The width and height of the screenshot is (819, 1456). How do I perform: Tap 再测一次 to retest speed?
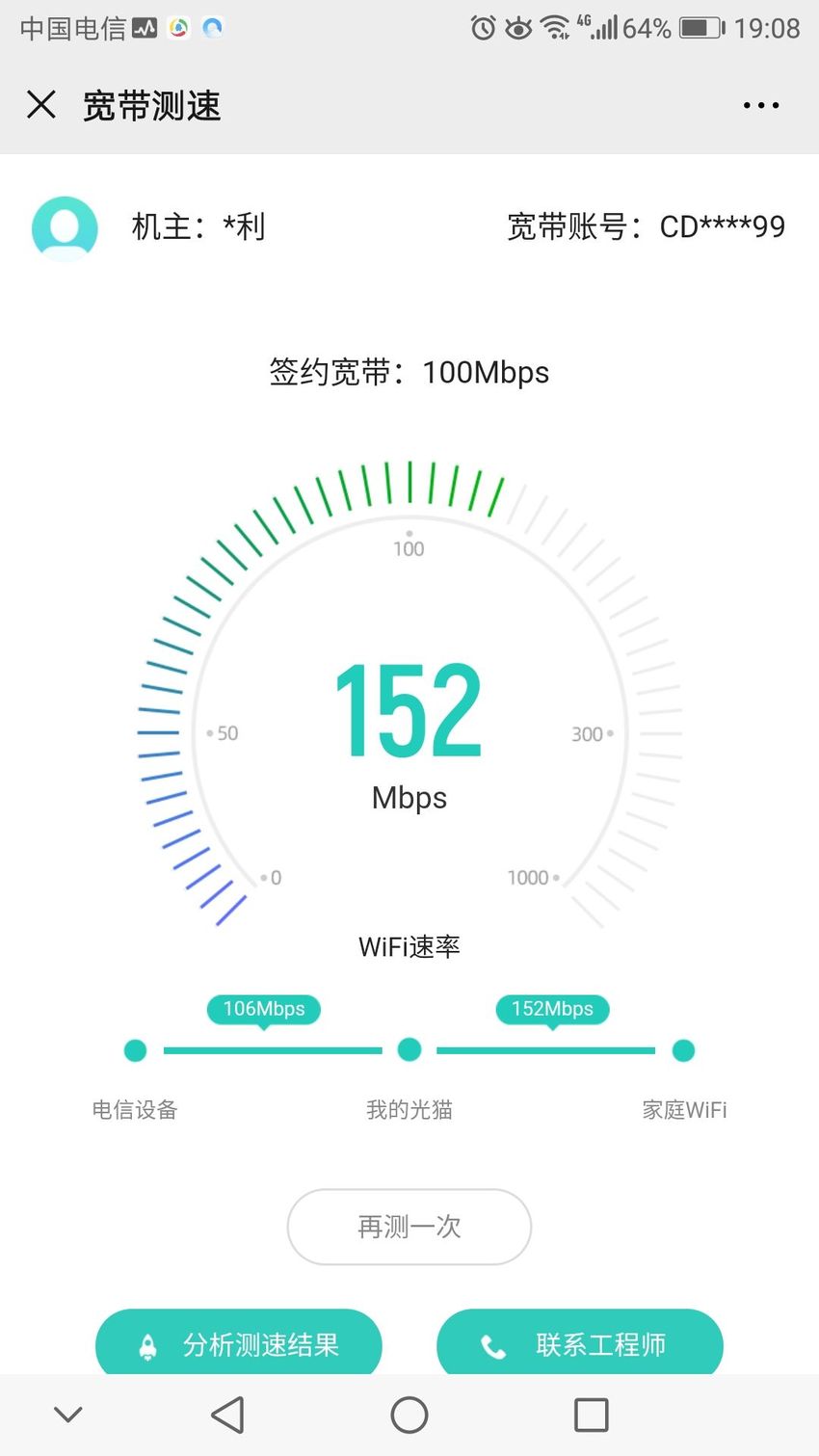tap(409, 1227)
